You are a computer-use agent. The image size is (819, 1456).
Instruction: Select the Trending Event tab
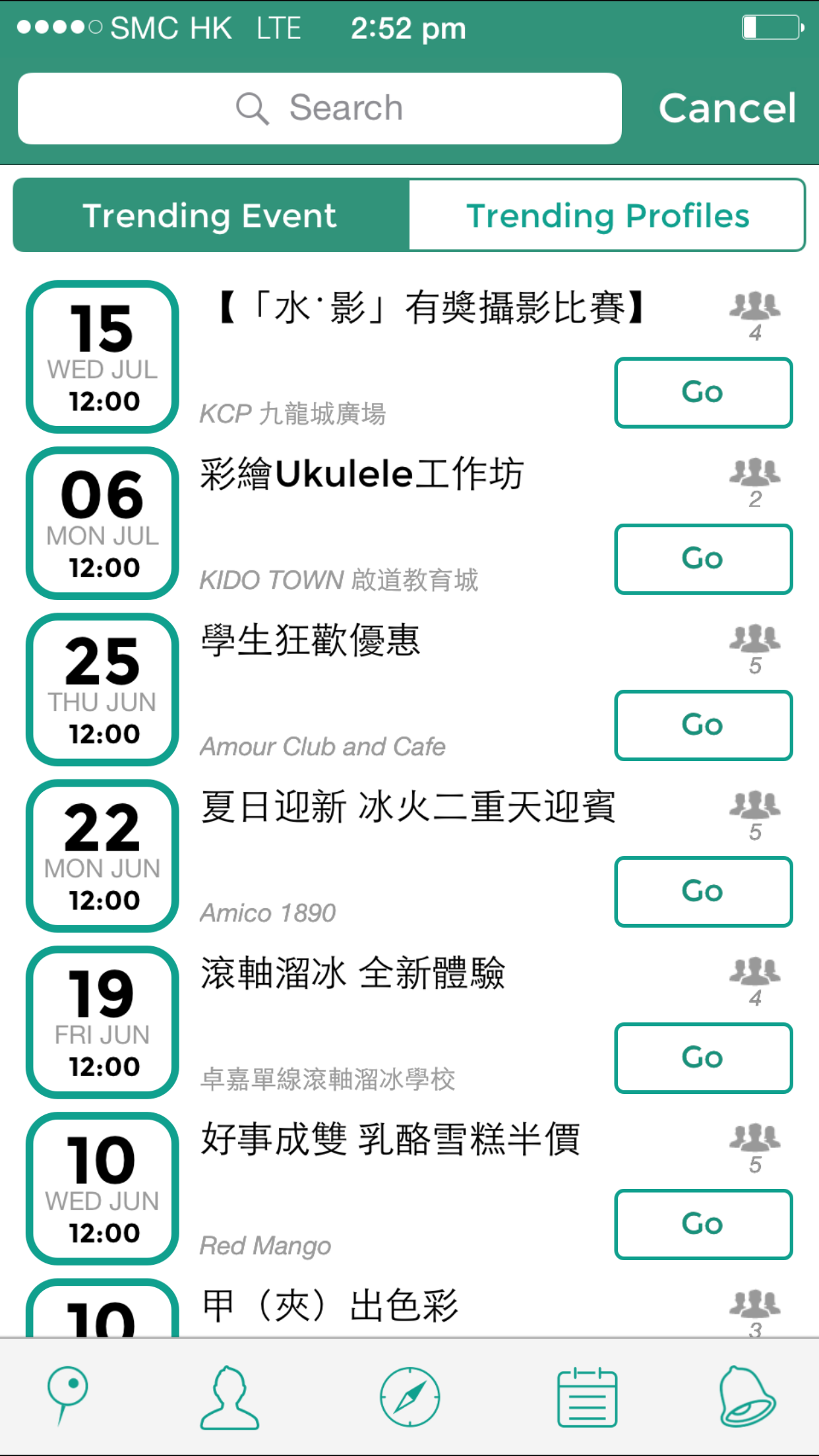pos(211,215)
